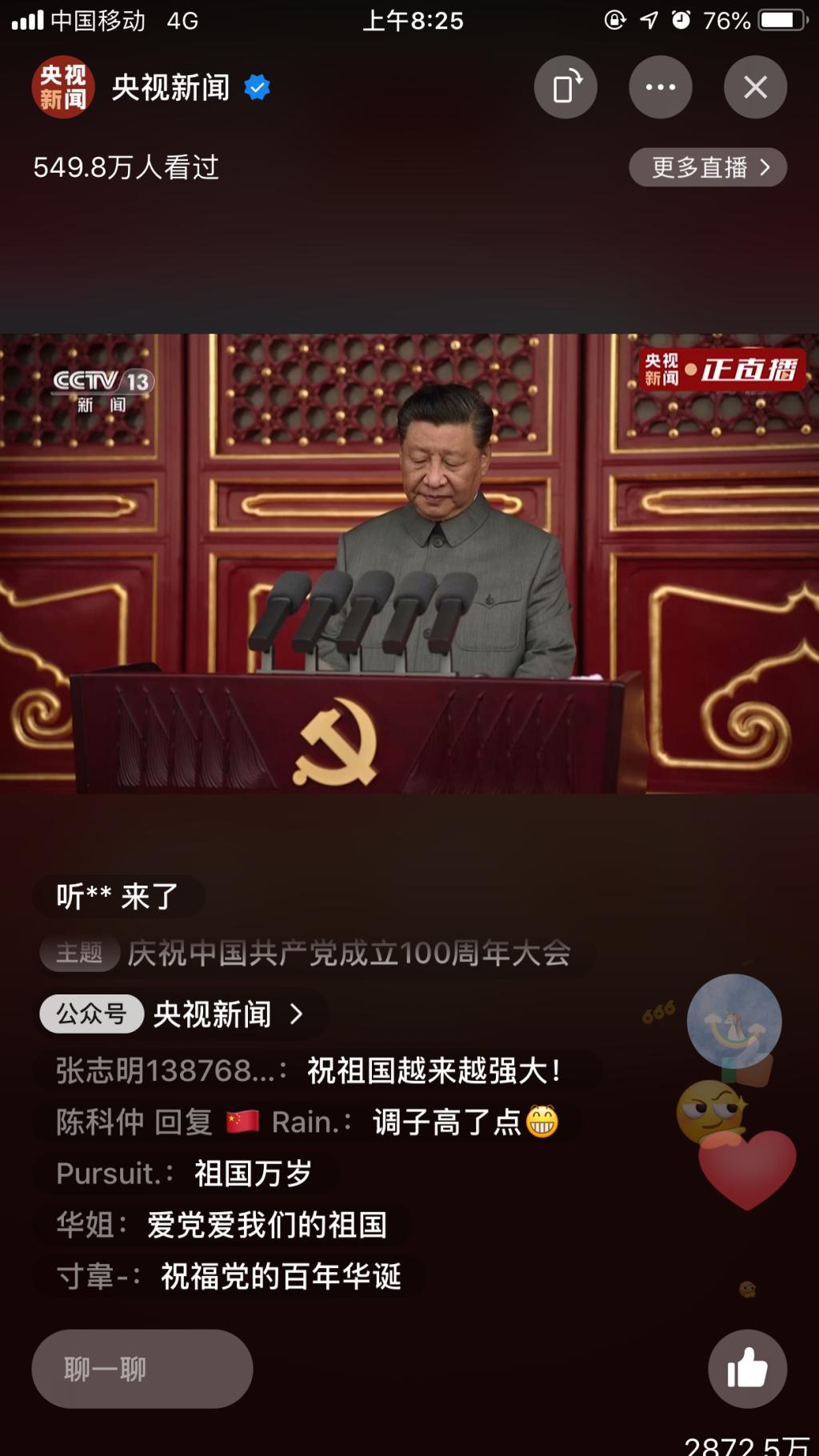Screen dimensions: 819x1456
Task: Open the 央视新闻 公众号 link
Action: [x=182, y=1014]
